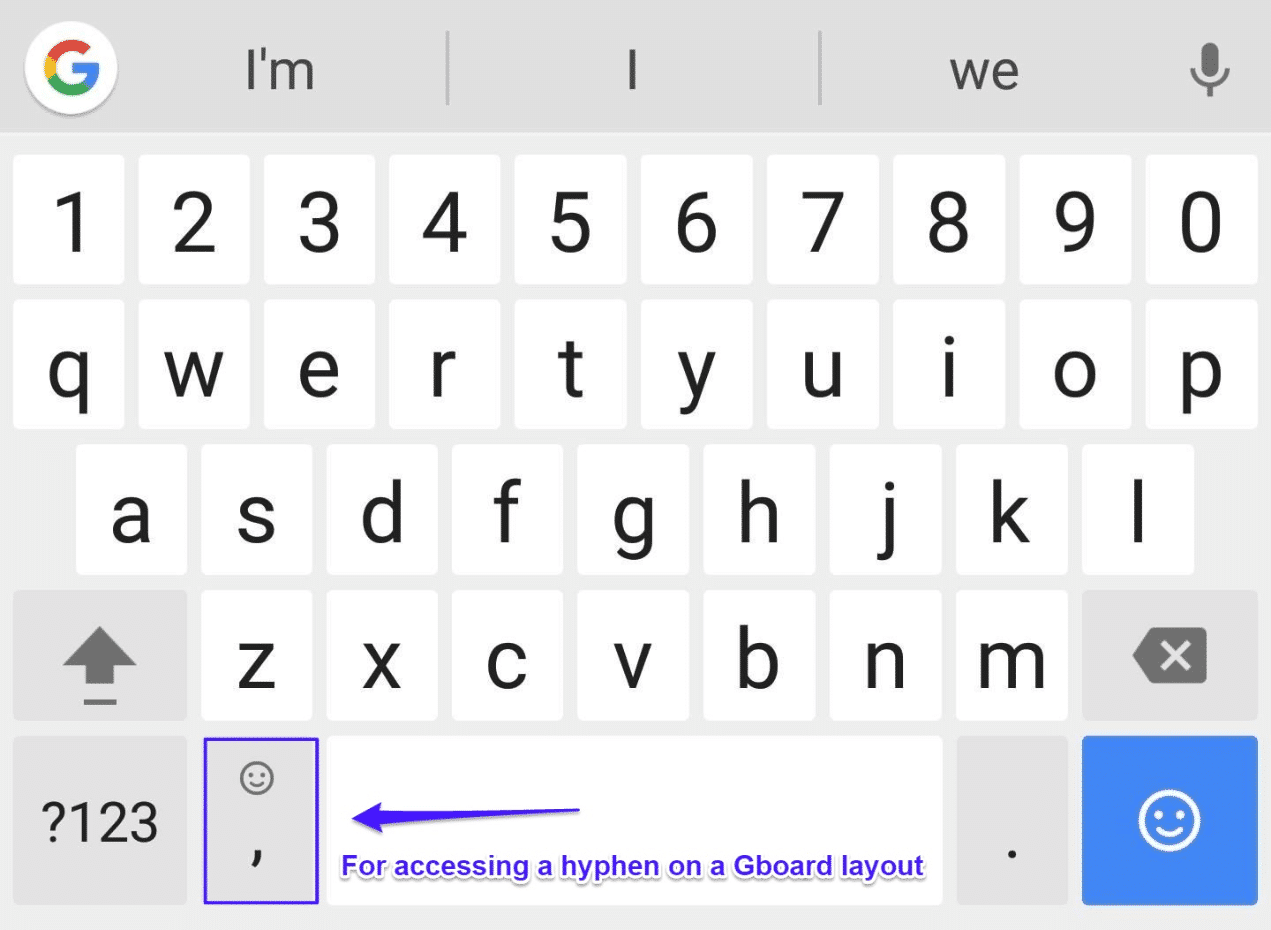Switch to the ?123 symbols layout
Screen dimensions: 1271x930
point(100,821)
